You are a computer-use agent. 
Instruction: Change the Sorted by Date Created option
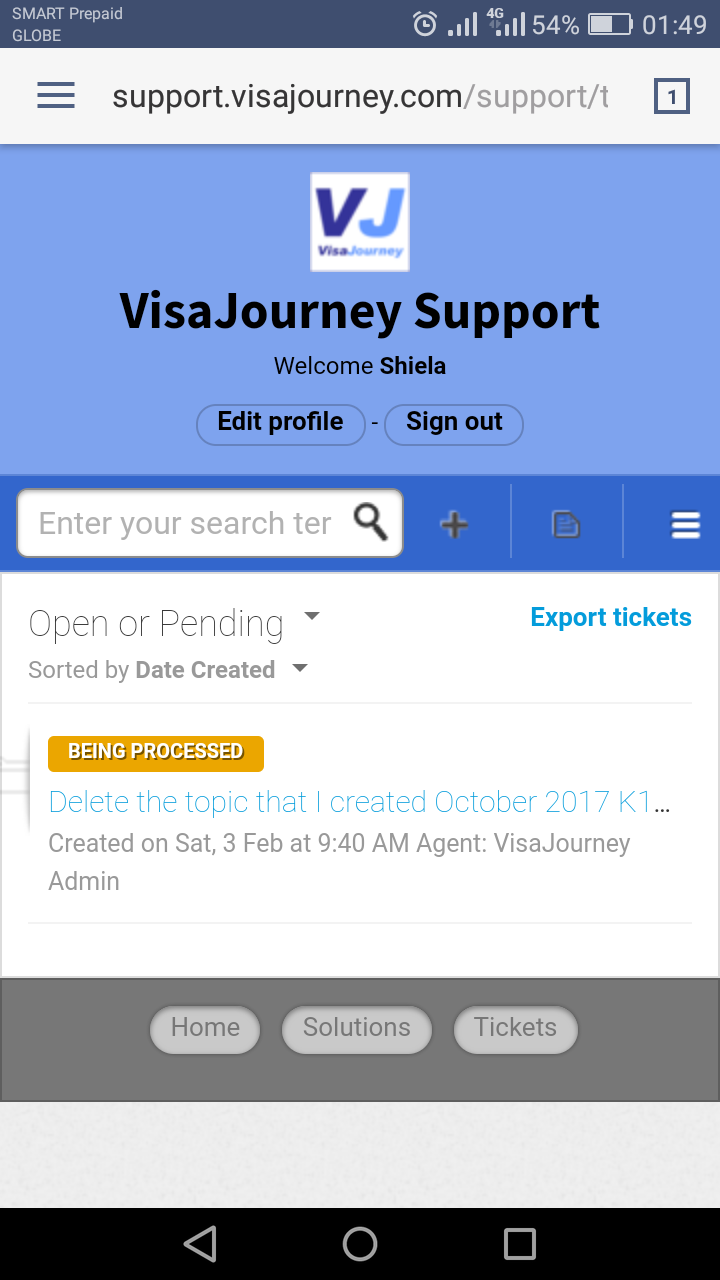pyautogui.click(x=168, y=670)
